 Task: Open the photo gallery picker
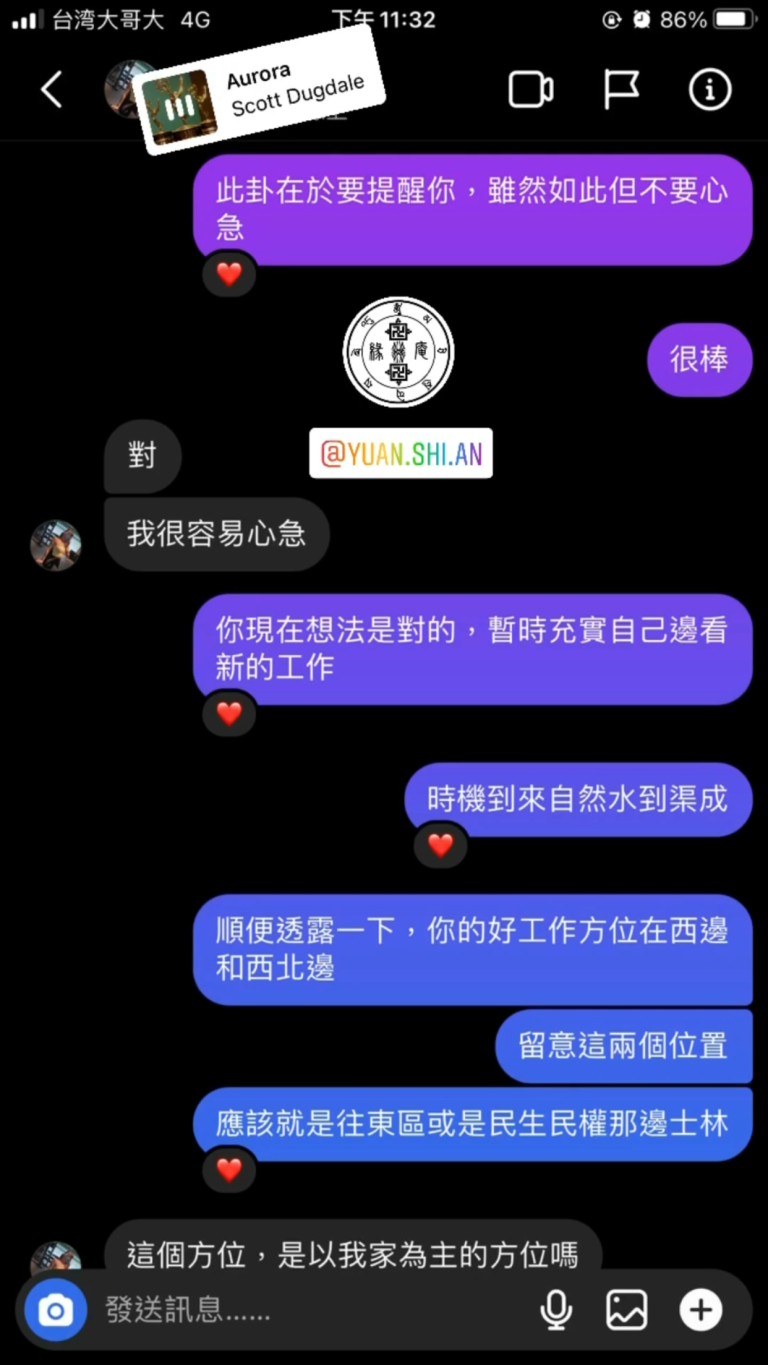point(627,1310)
